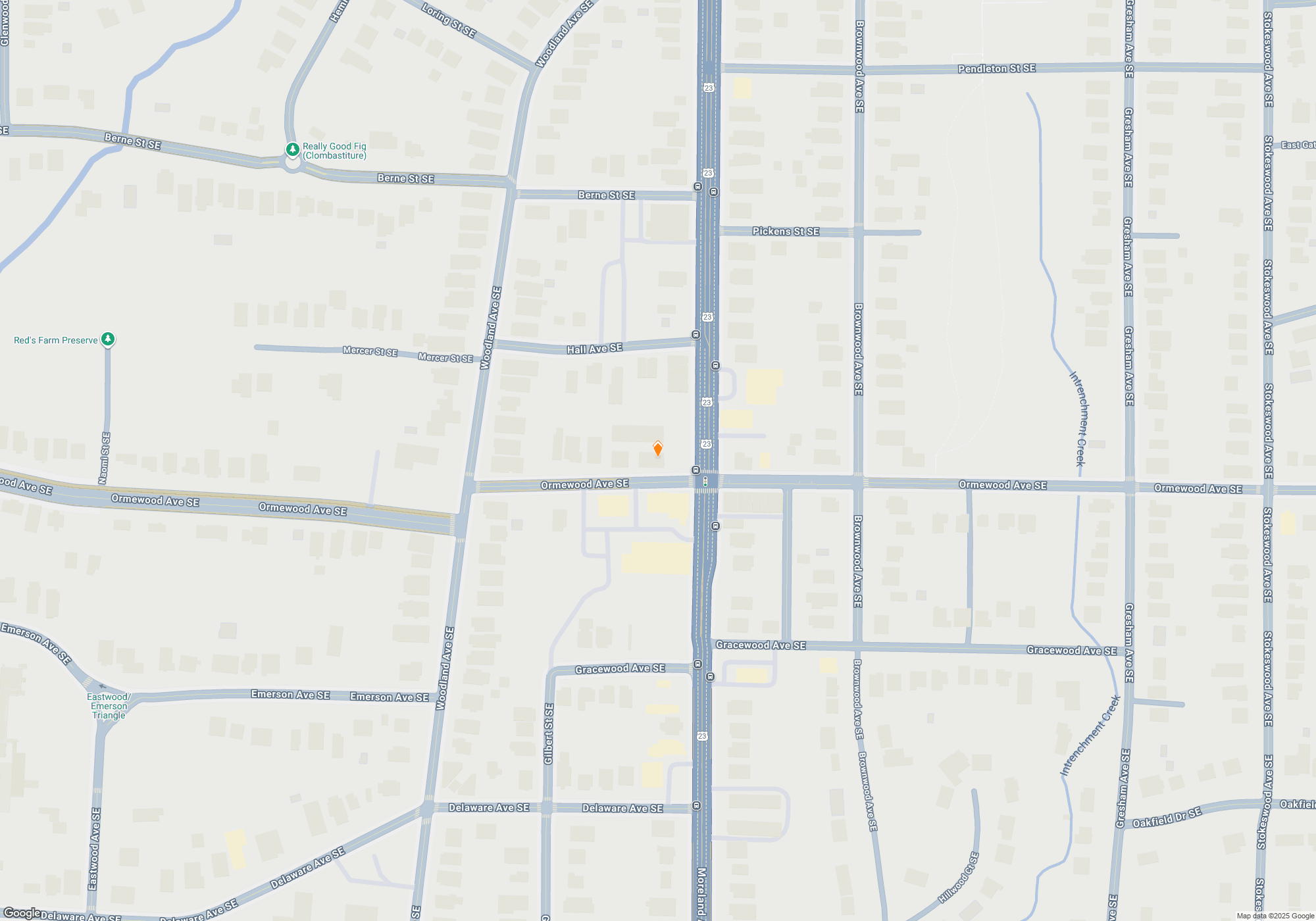This screenshot has height=921, width=1316.
Task: Tap the orange location pin near Ormewood Ave
Action: coord(657,449)
